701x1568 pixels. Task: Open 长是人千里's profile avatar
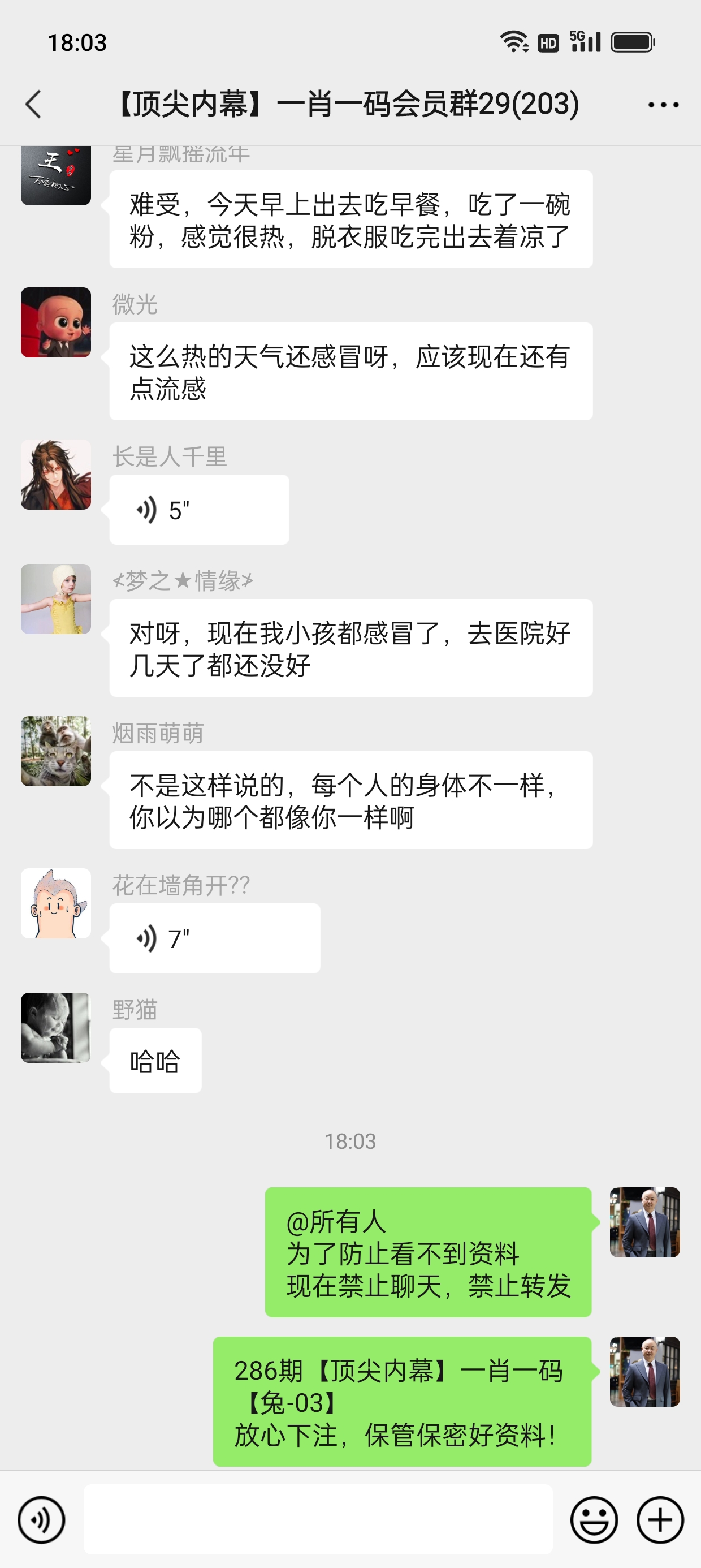(56, 475)
